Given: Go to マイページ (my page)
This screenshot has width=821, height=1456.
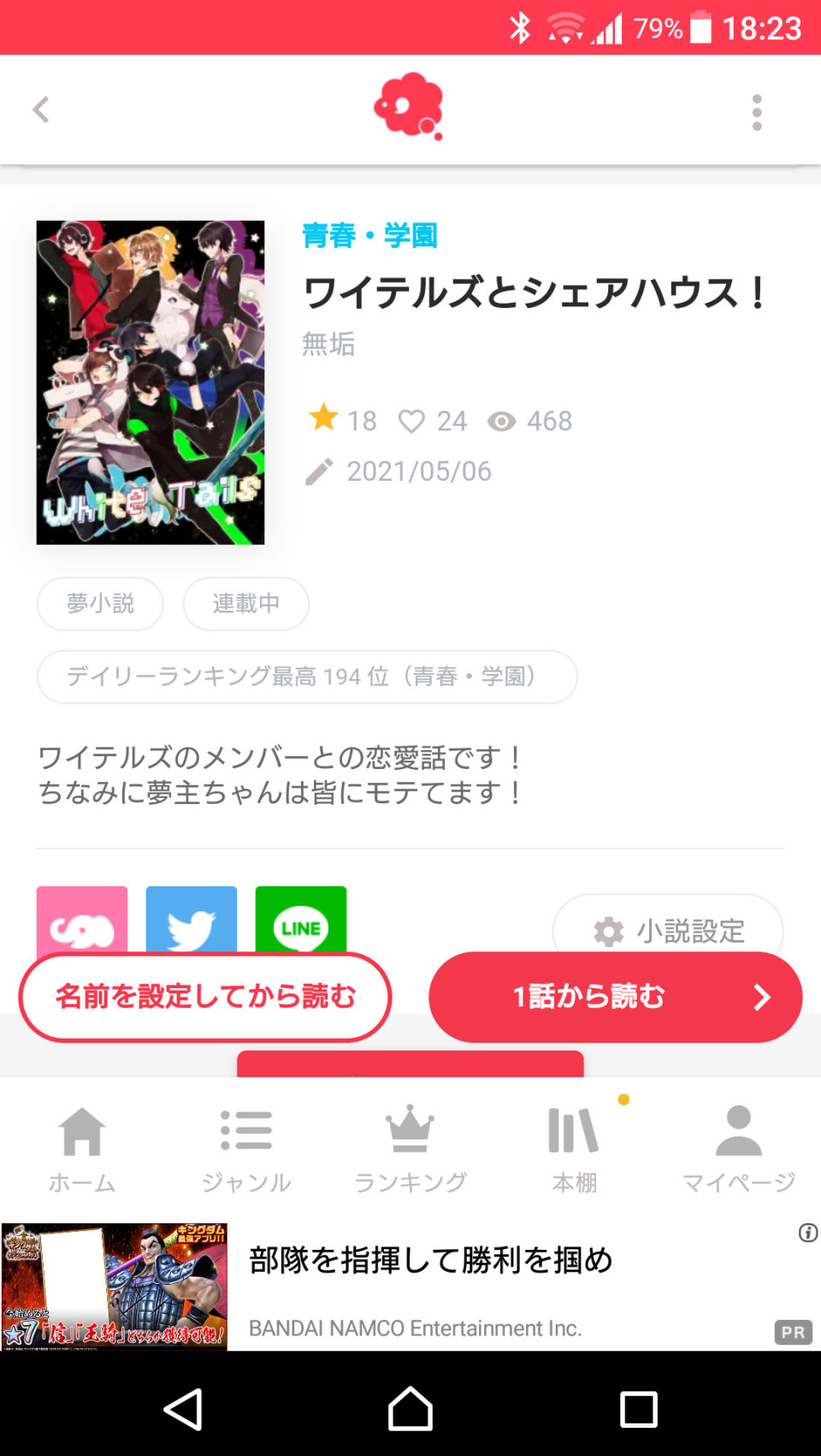Looking at the screenshot, I should click(739, 1146).
